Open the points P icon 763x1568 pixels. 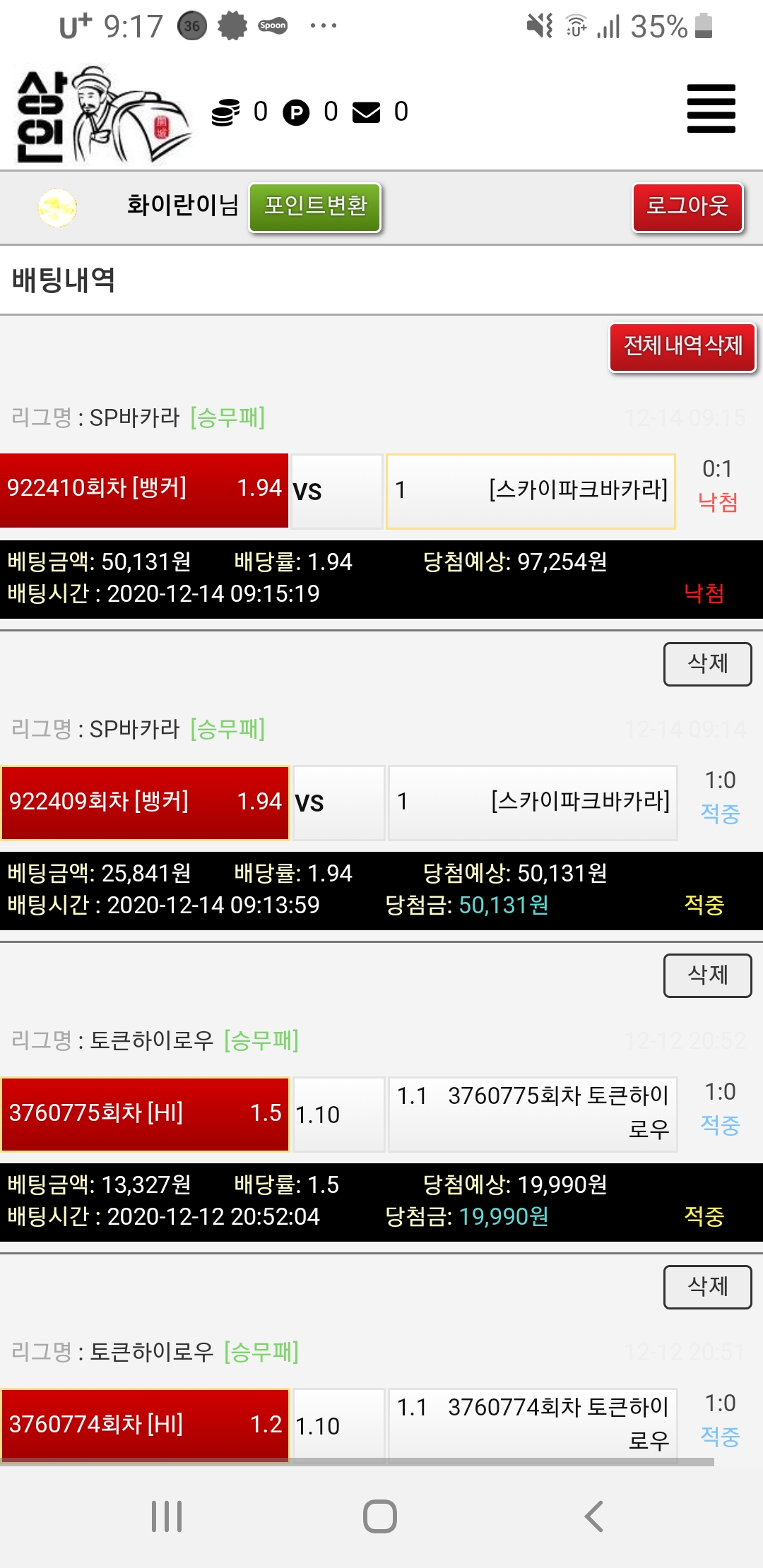click(296, 112)
